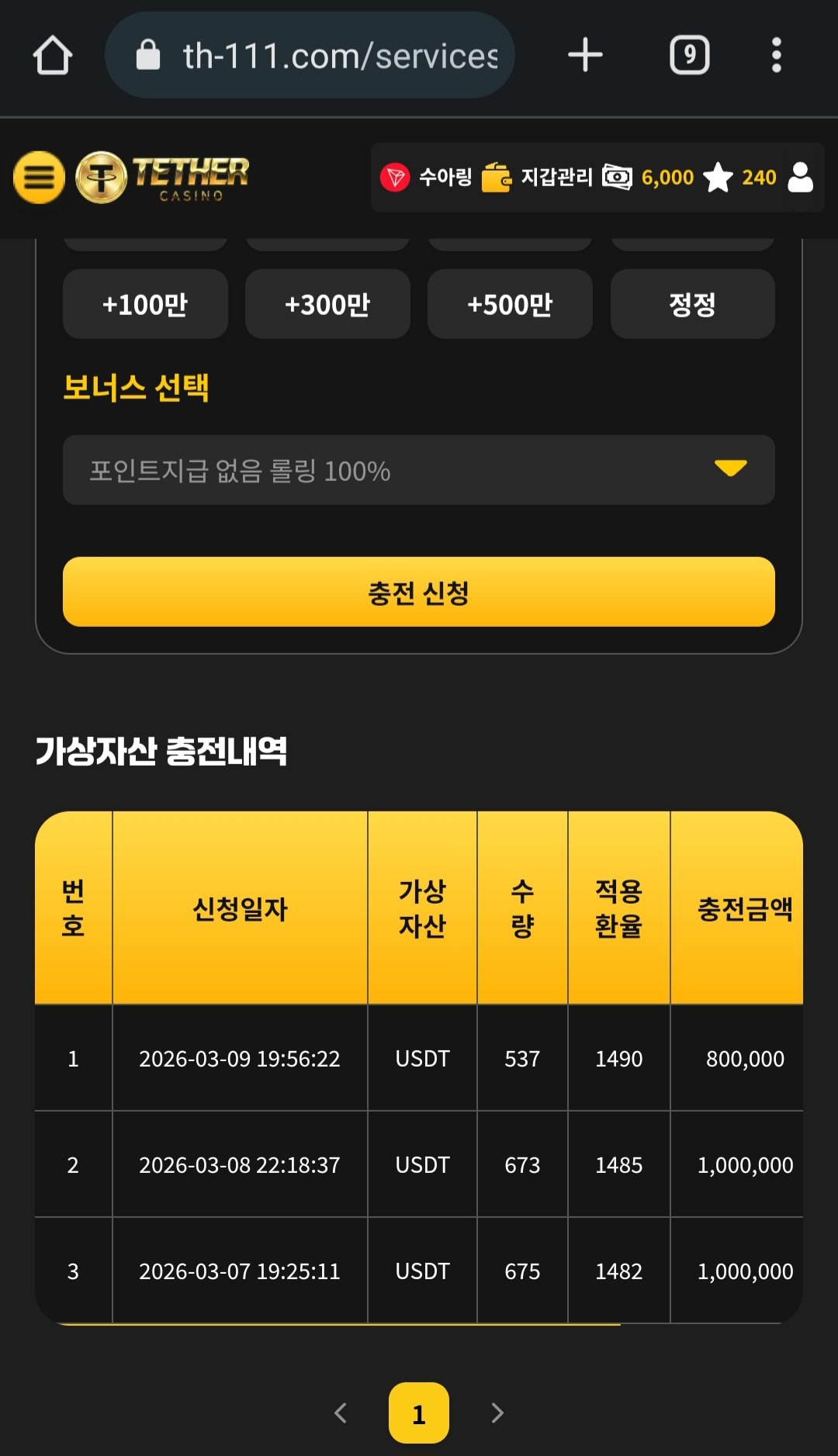
Task: Open the yellow hamburger side menu
Action: 39,178
